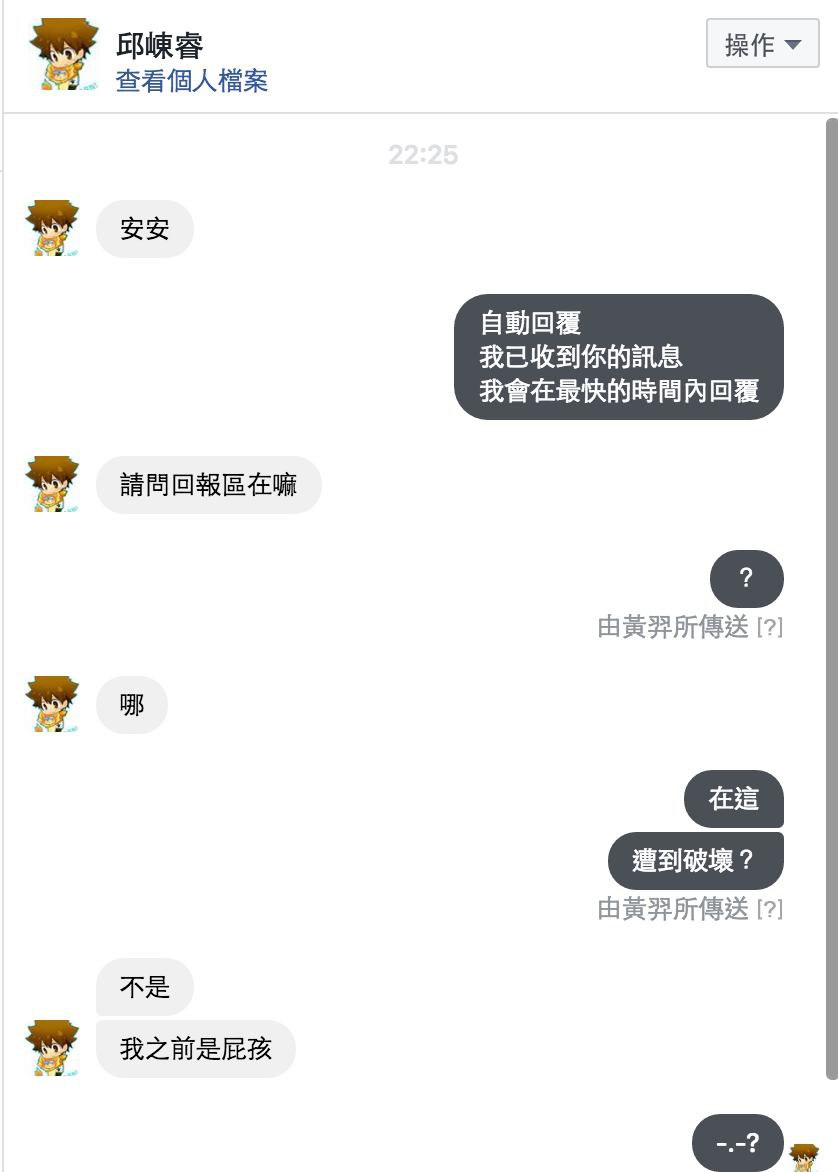
Task: Open the 操作 dropdown menu
Action: coord(762,44)
